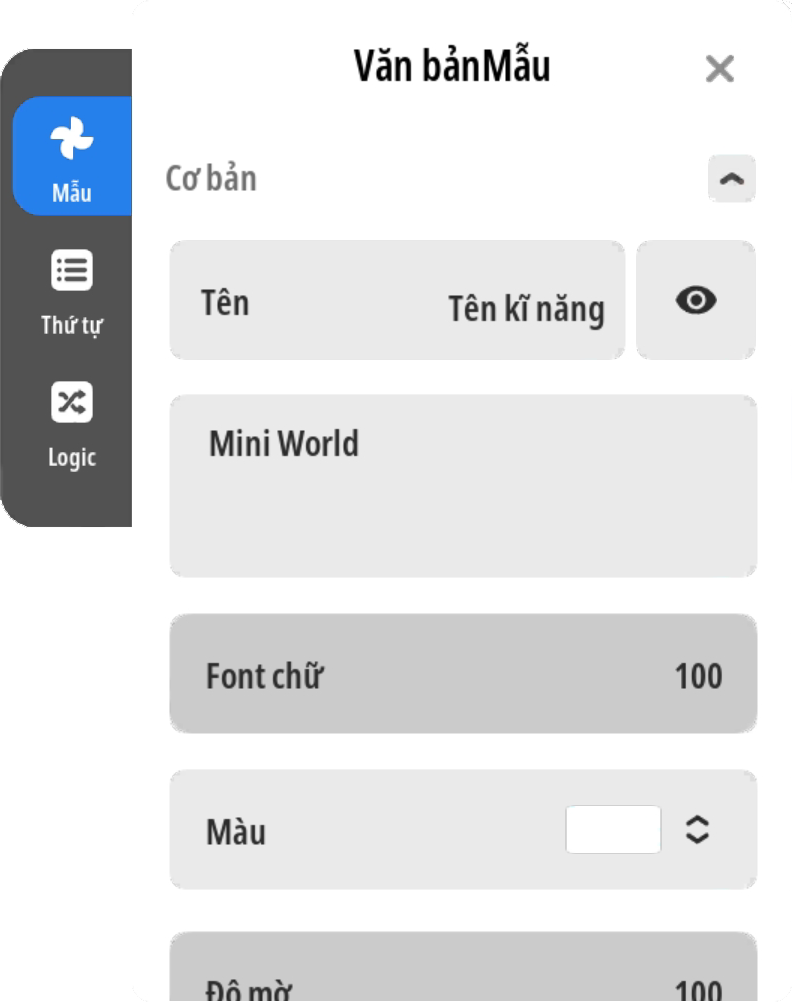Collapse the Cơ bản section
The image size is (792, 1002).
[x=732, y=179]
